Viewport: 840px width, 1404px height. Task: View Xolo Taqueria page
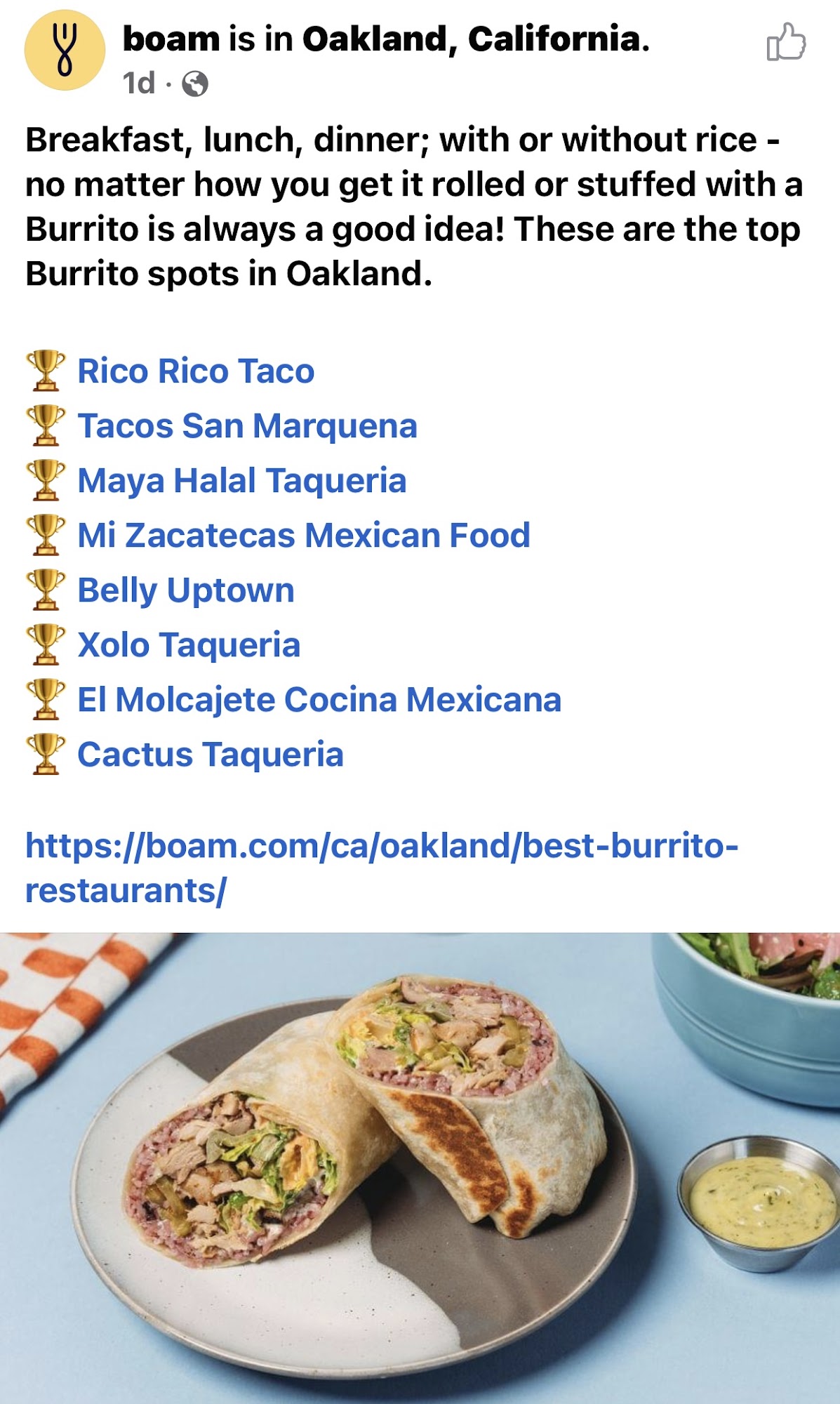(189, 645)
